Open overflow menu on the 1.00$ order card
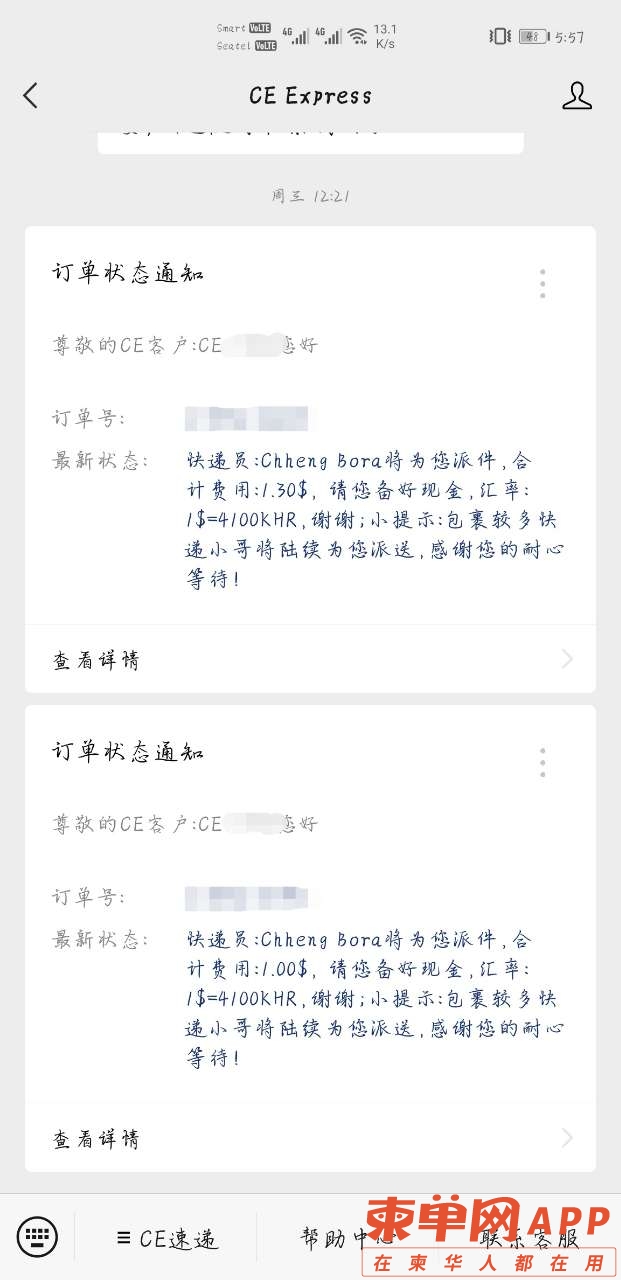Image resolution: width=621 pixels, height=1280 pixels. point(542,762)
